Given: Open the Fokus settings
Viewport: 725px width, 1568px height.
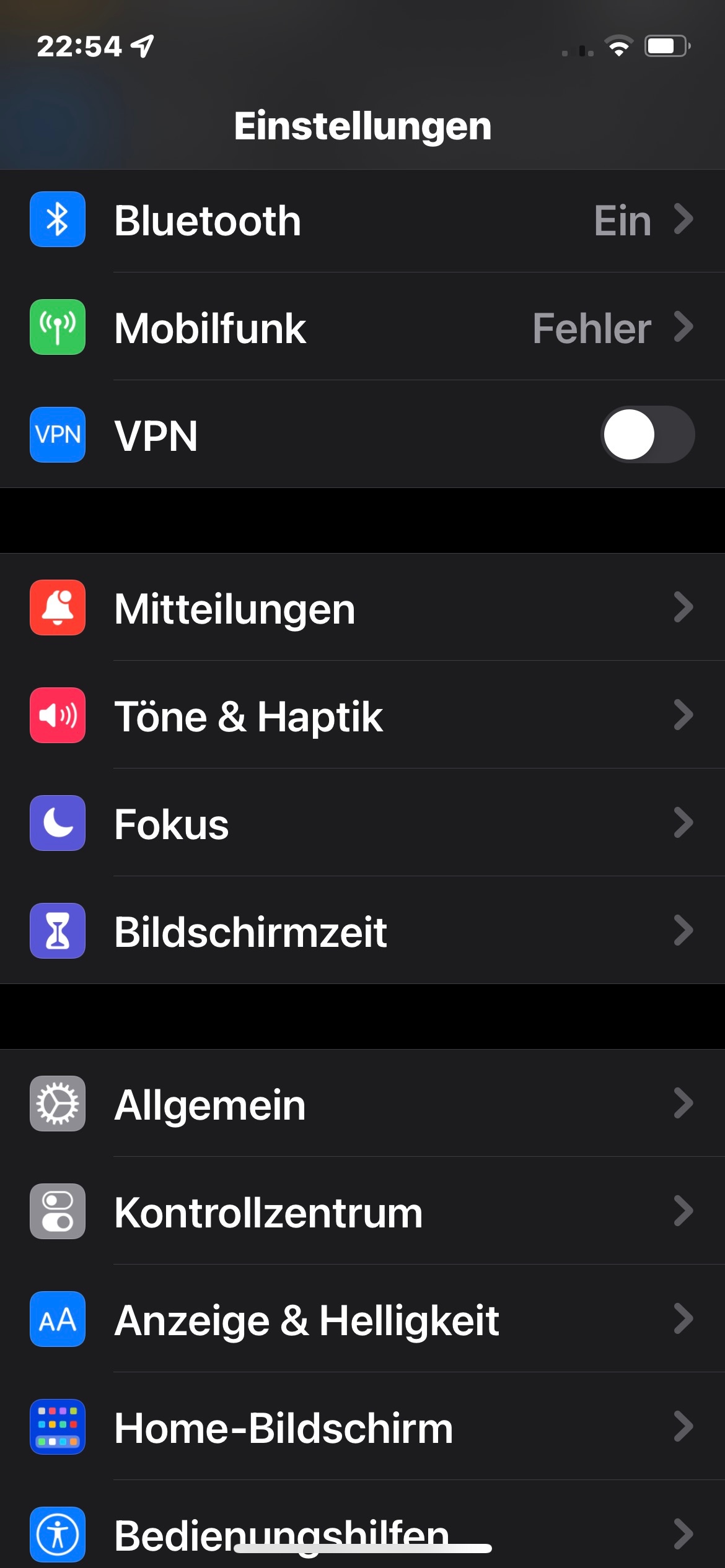Looking at the screenshot, I should pos(362,824).
